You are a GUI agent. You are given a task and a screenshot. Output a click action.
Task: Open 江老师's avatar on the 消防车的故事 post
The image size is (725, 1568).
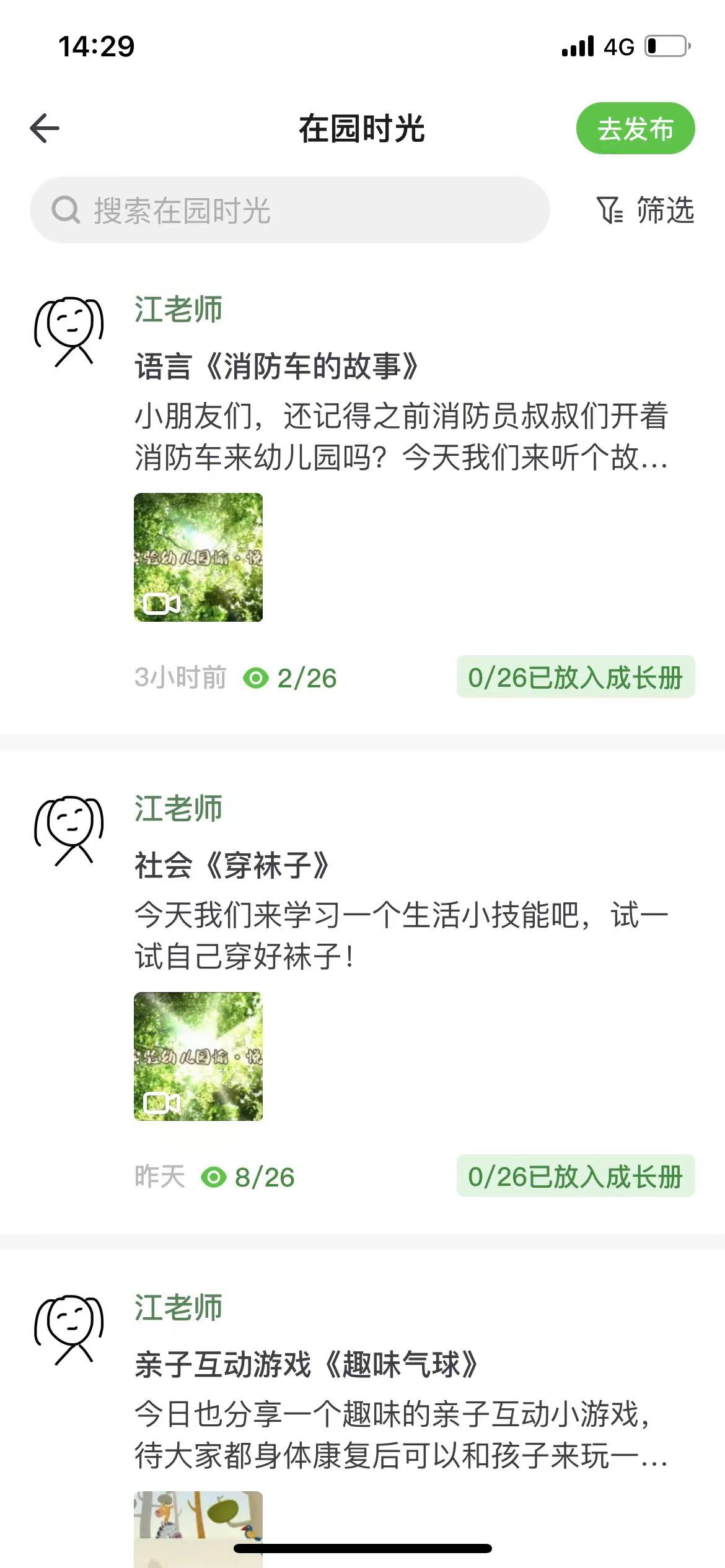[x=69, y=332]
